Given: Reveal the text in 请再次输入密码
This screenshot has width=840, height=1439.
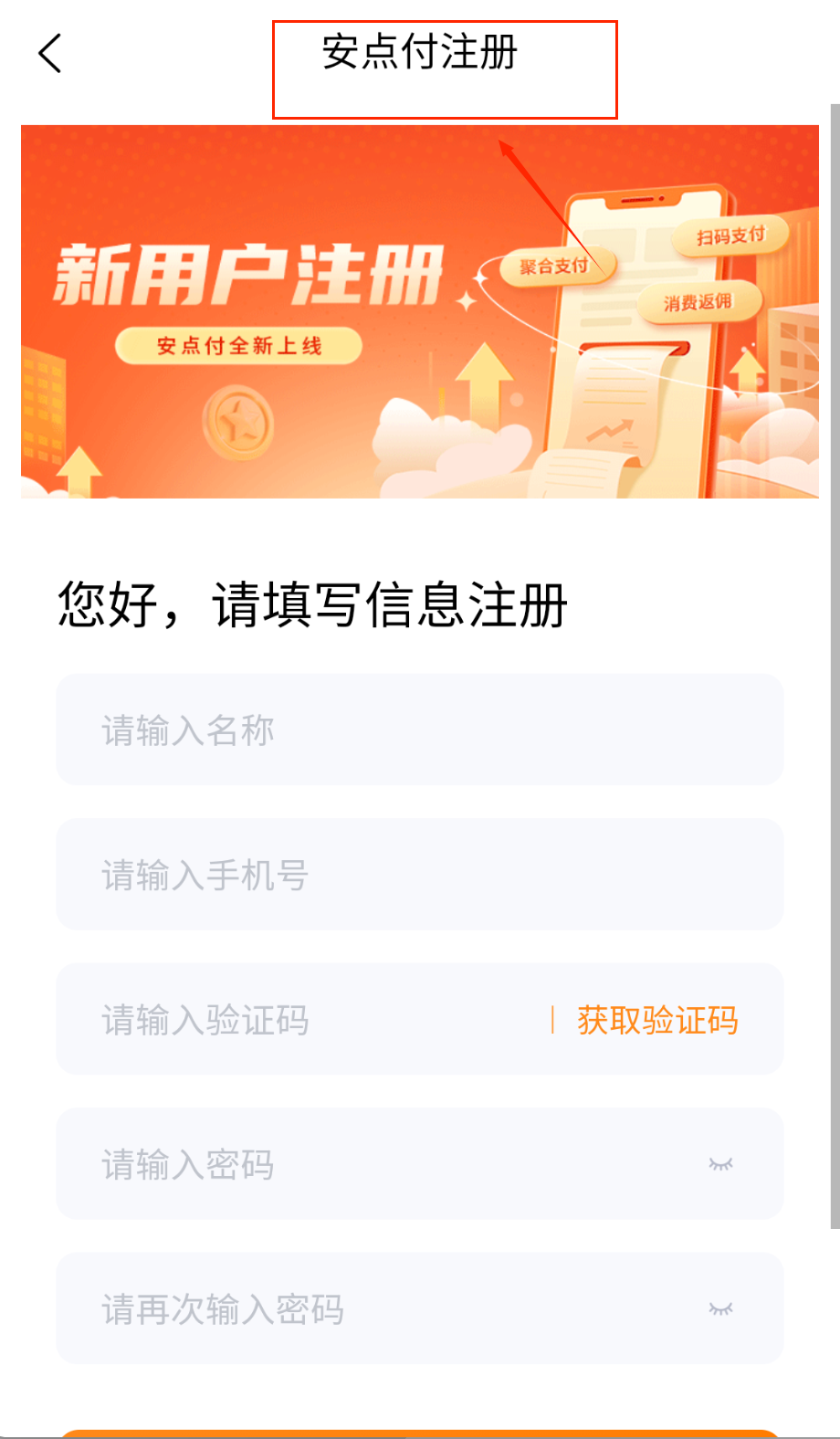Looking at the screenshot, I should (x=721, y=1309).
